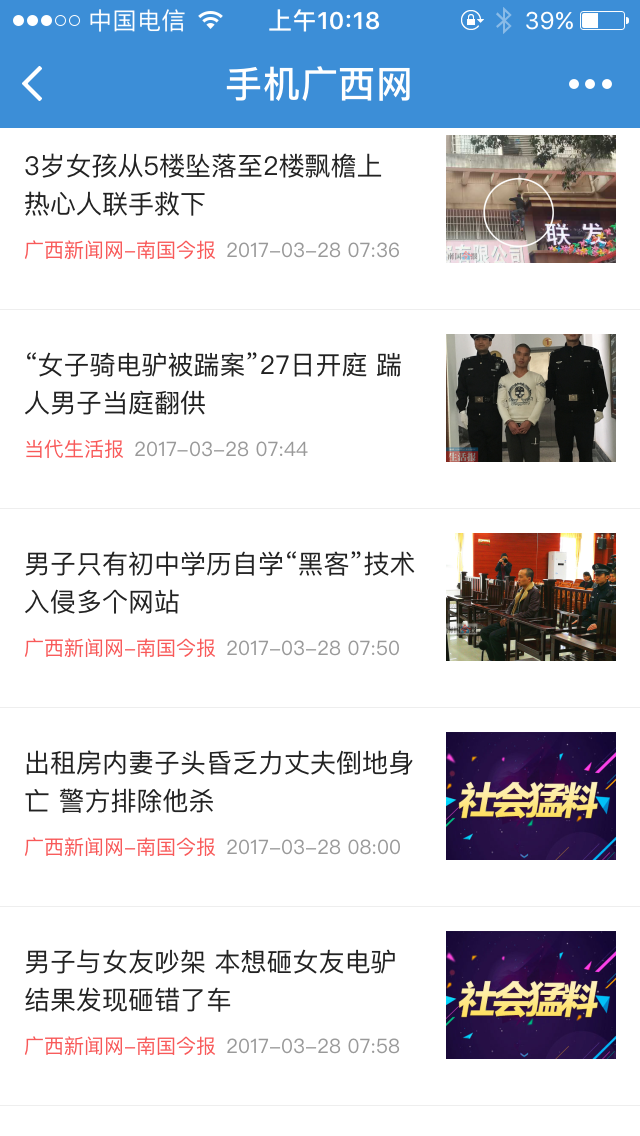Open the three-dot more options menu

[x=590, y=84]
